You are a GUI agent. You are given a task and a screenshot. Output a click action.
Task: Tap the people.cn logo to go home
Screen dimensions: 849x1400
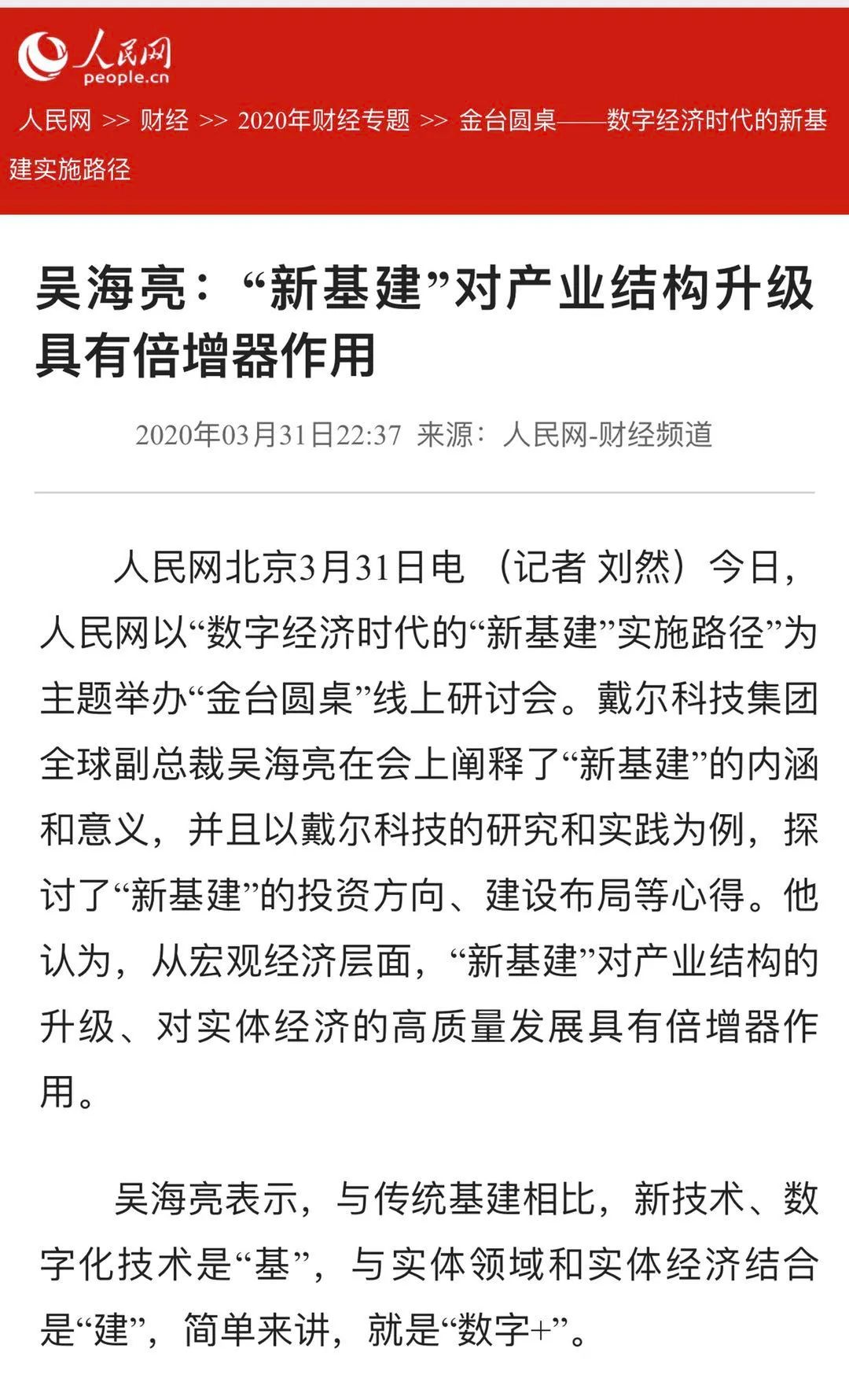[x=94, y=57]
